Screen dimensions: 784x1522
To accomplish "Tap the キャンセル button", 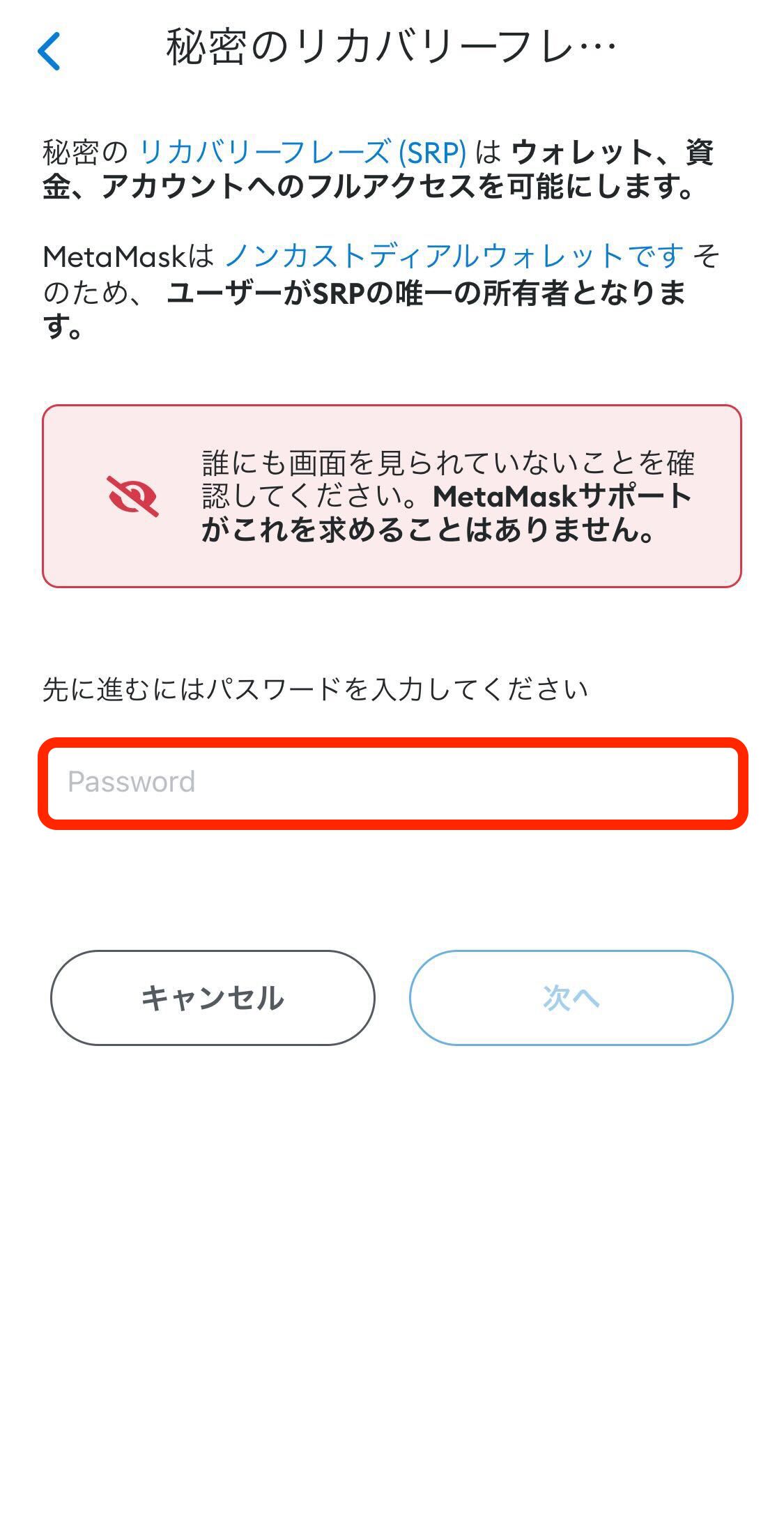I will 213,997.
